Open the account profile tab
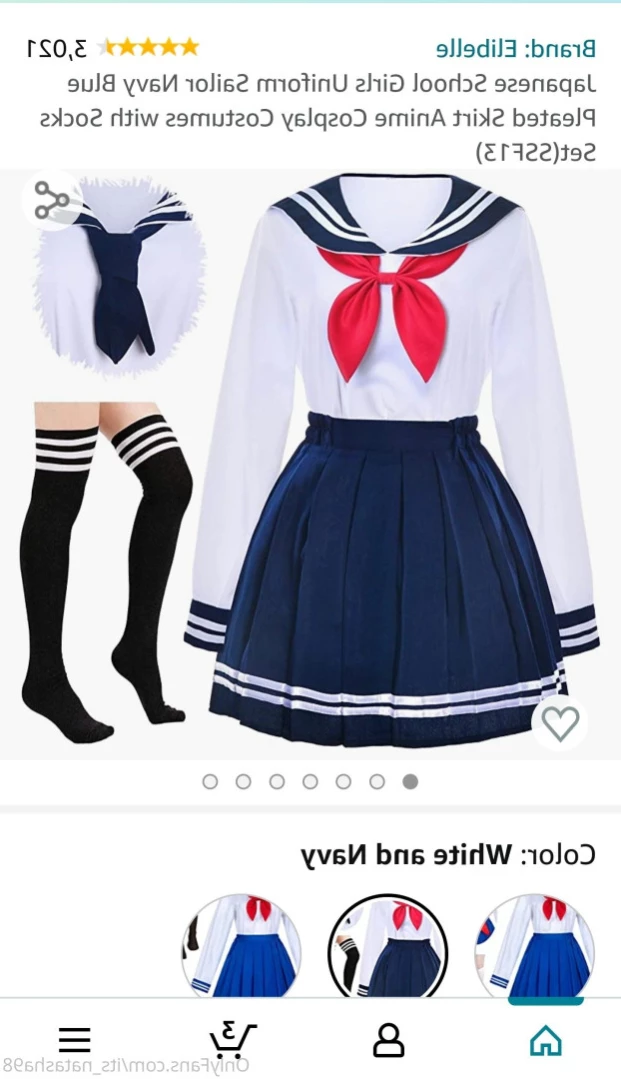The image size is (621, 1079). 388,1040
